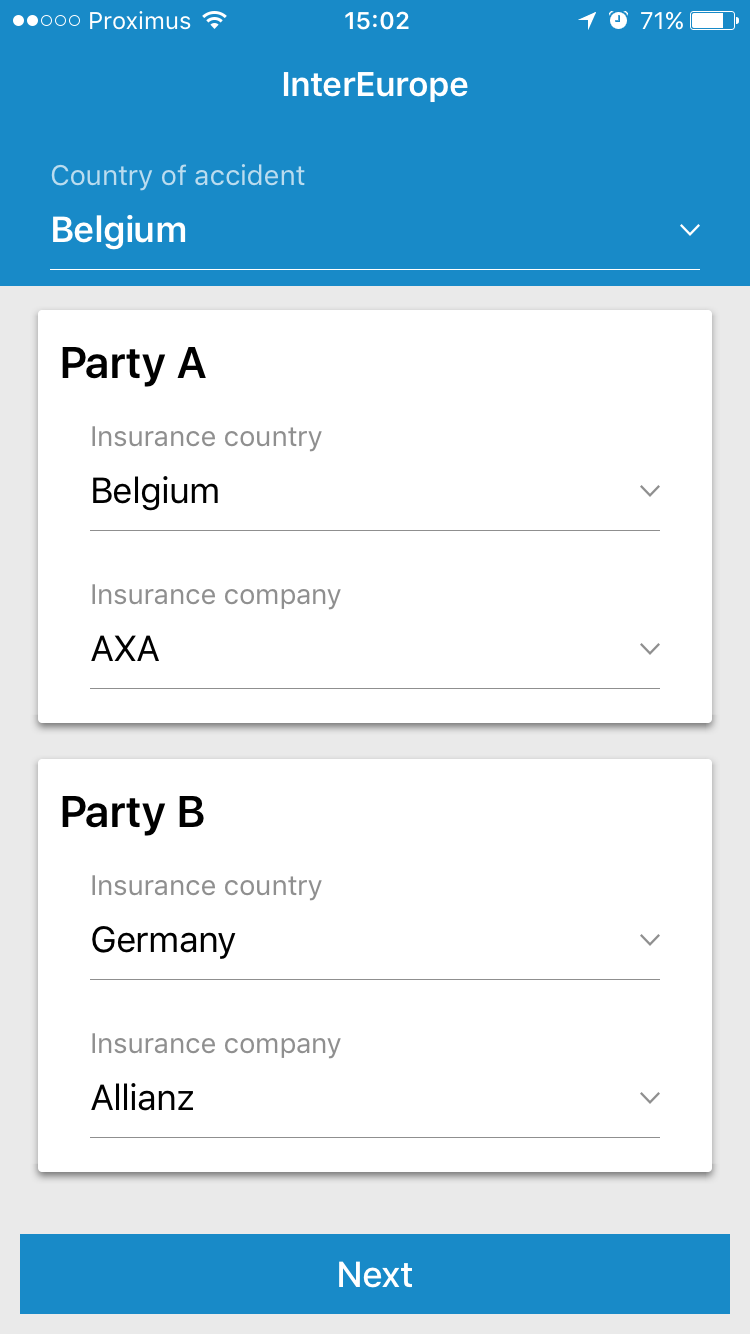Open Party B insurance country dropdown showing Germany
The image size is (750, 1334).
point(375,940)
